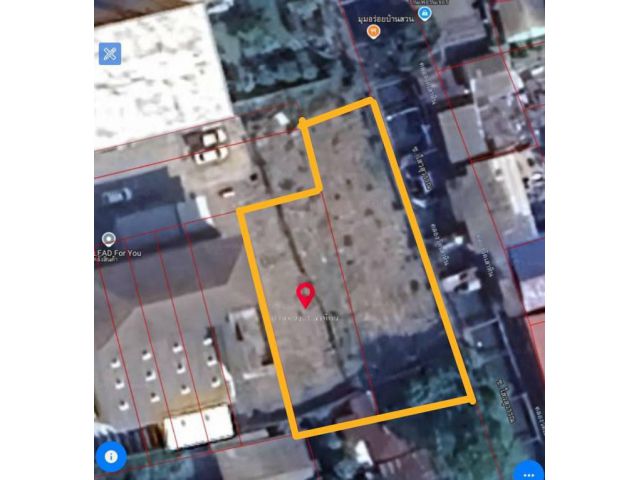Open the more options button

tap(527, 470)
